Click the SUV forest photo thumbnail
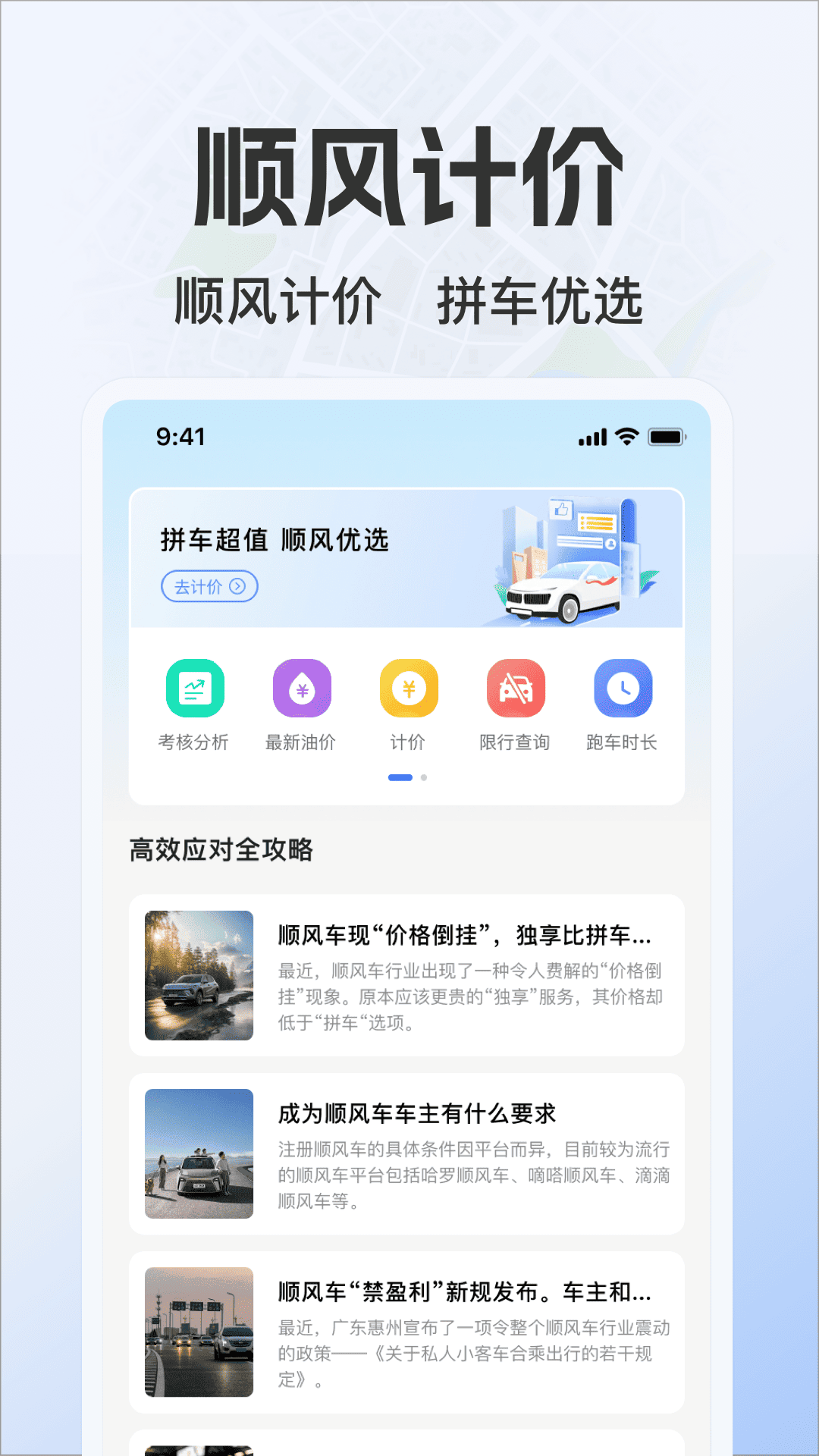This screenshot has width=819, height=1456. 199,974
